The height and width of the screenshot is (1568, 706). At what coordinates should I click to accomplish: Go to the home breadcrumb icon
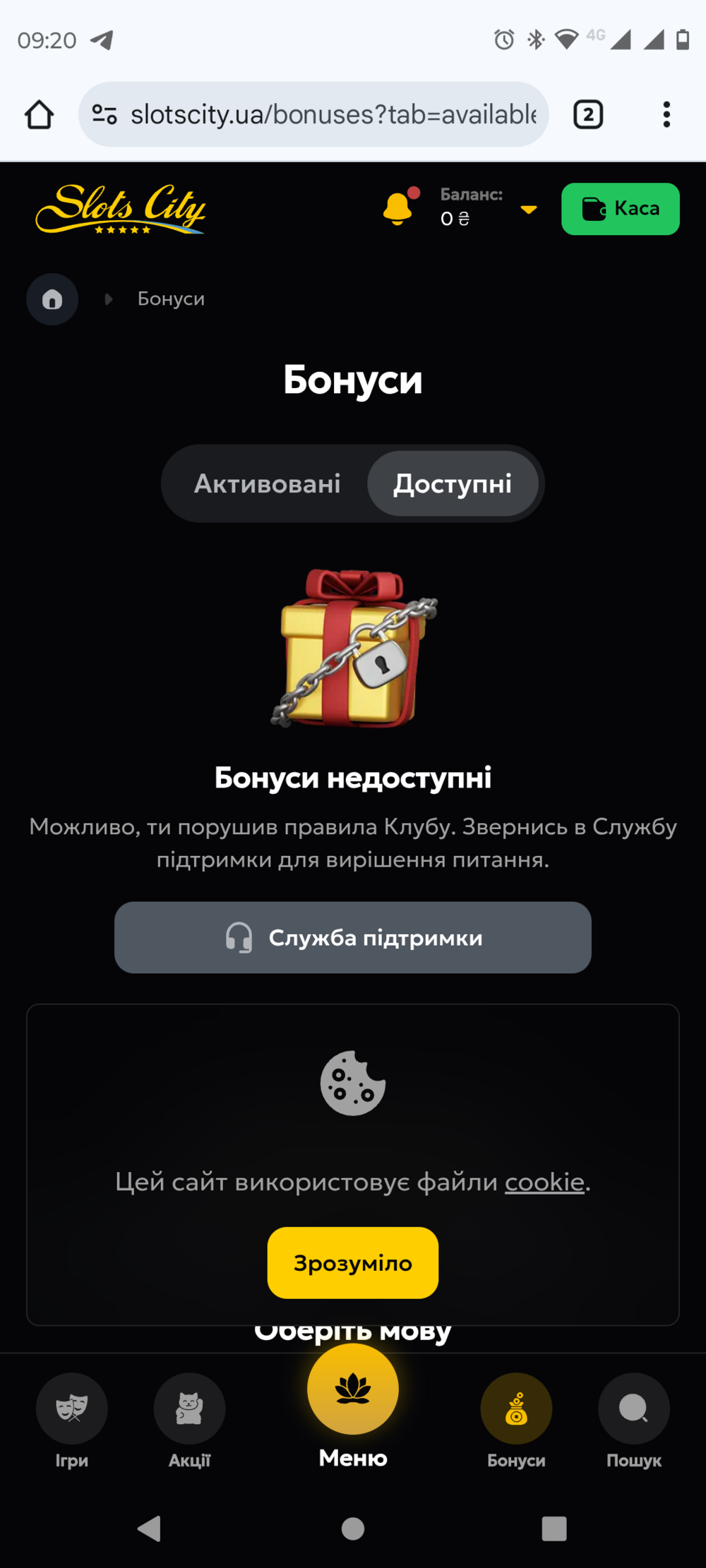52,299
